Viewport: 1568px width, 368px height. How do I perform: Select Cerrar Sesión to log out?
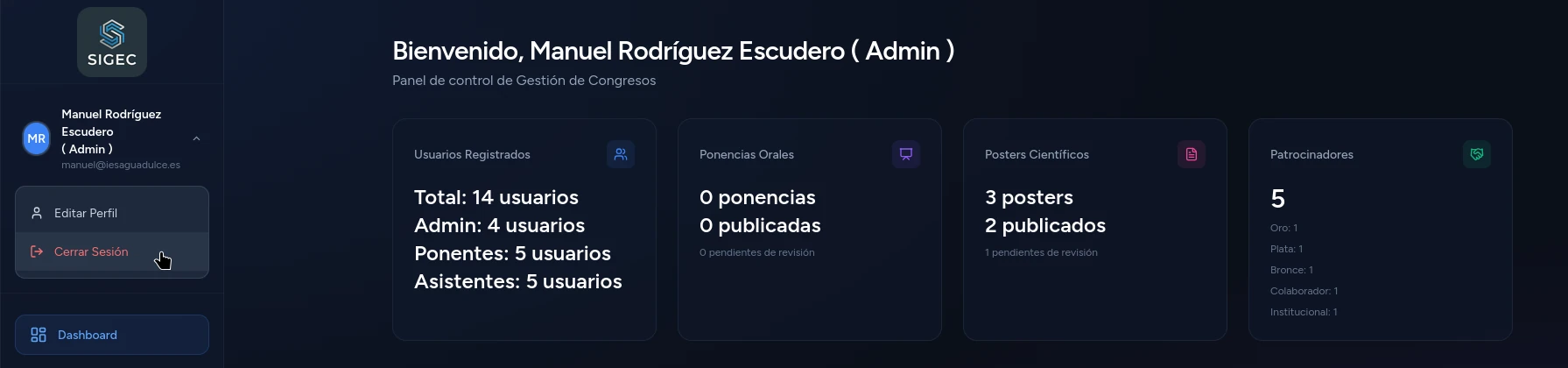pyautogui.click(x=91, y=251)
